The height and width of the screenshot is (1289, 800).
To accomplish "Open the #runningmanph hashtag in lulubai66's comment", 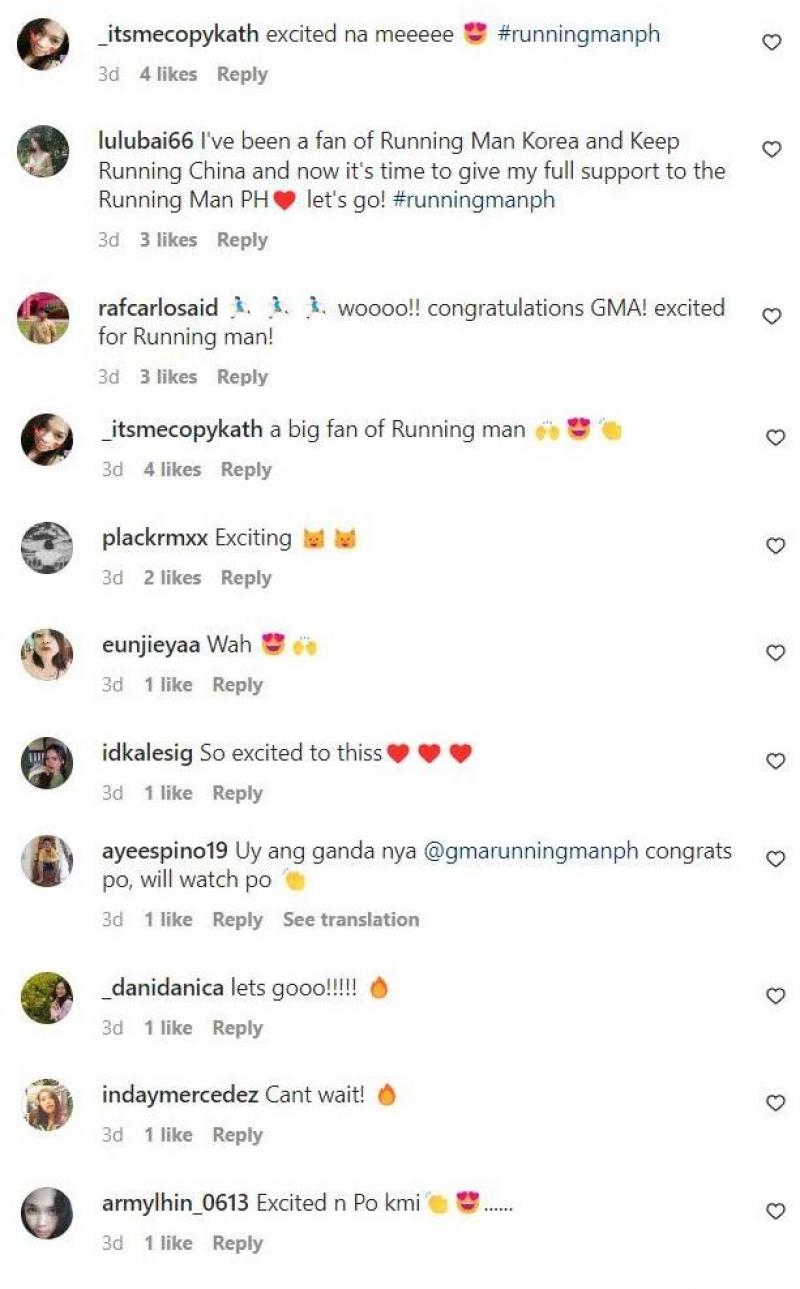I will click(473, 200).
